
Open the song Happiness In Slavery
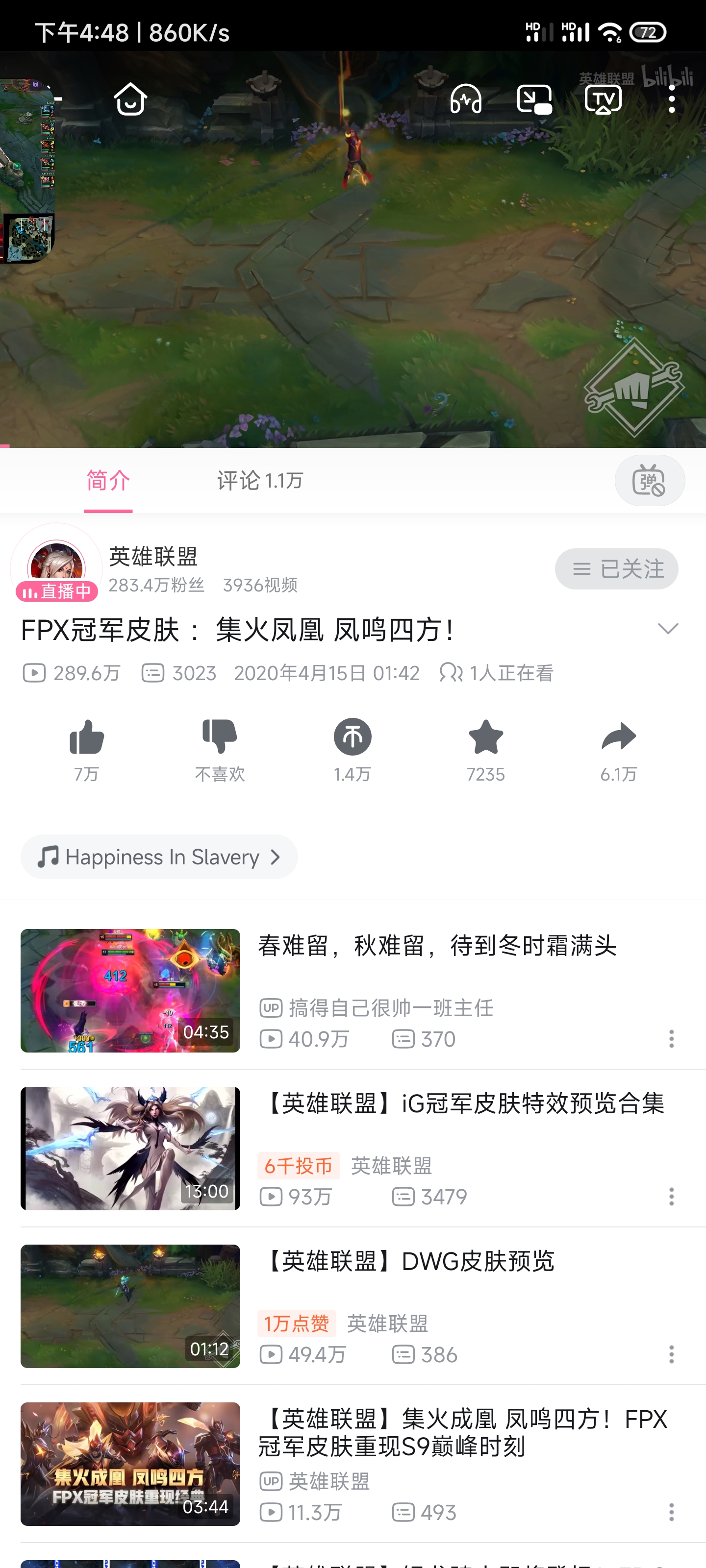coord(159,857)
